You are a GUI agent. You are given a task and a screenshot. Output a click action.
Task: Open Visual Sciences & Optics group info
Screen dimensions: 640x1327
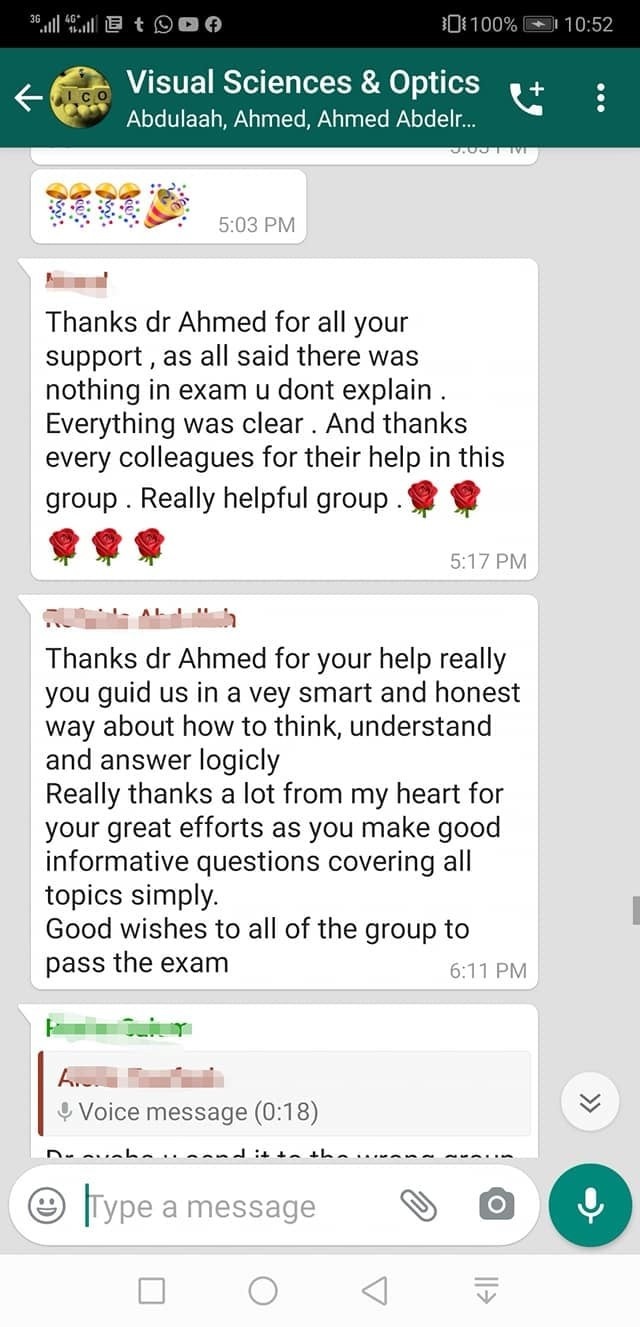[303, 97]
